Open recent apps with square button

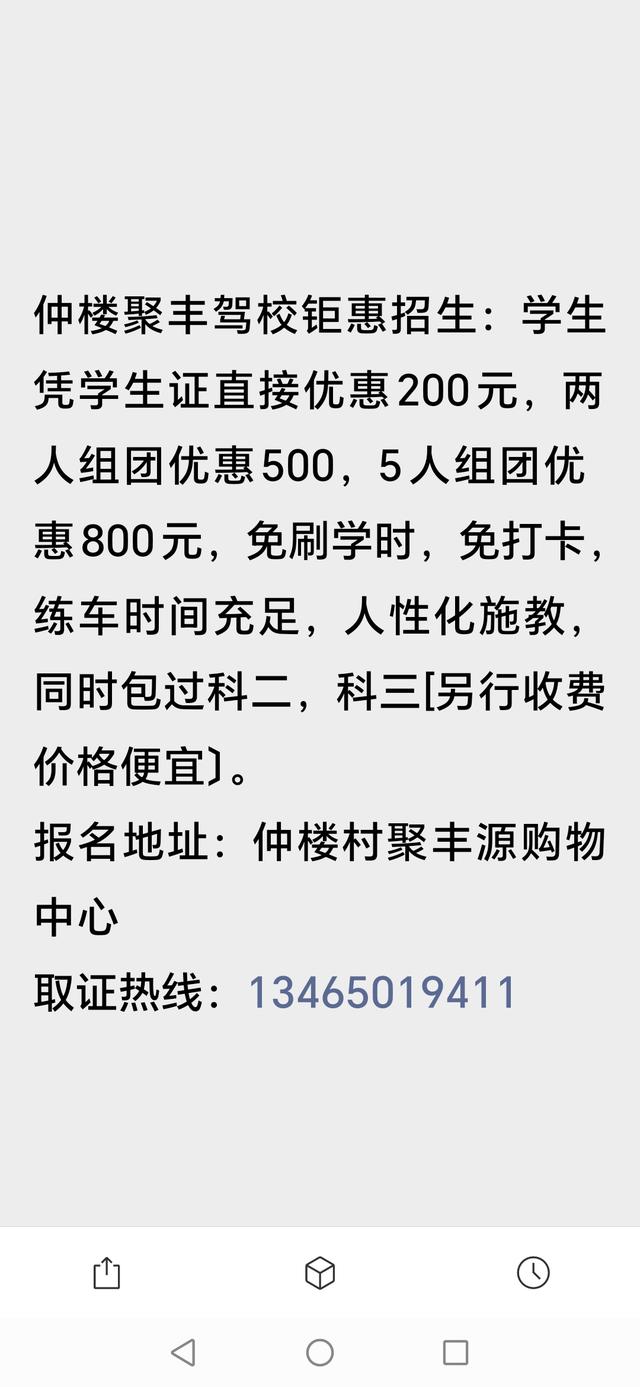click(456, 1353)
